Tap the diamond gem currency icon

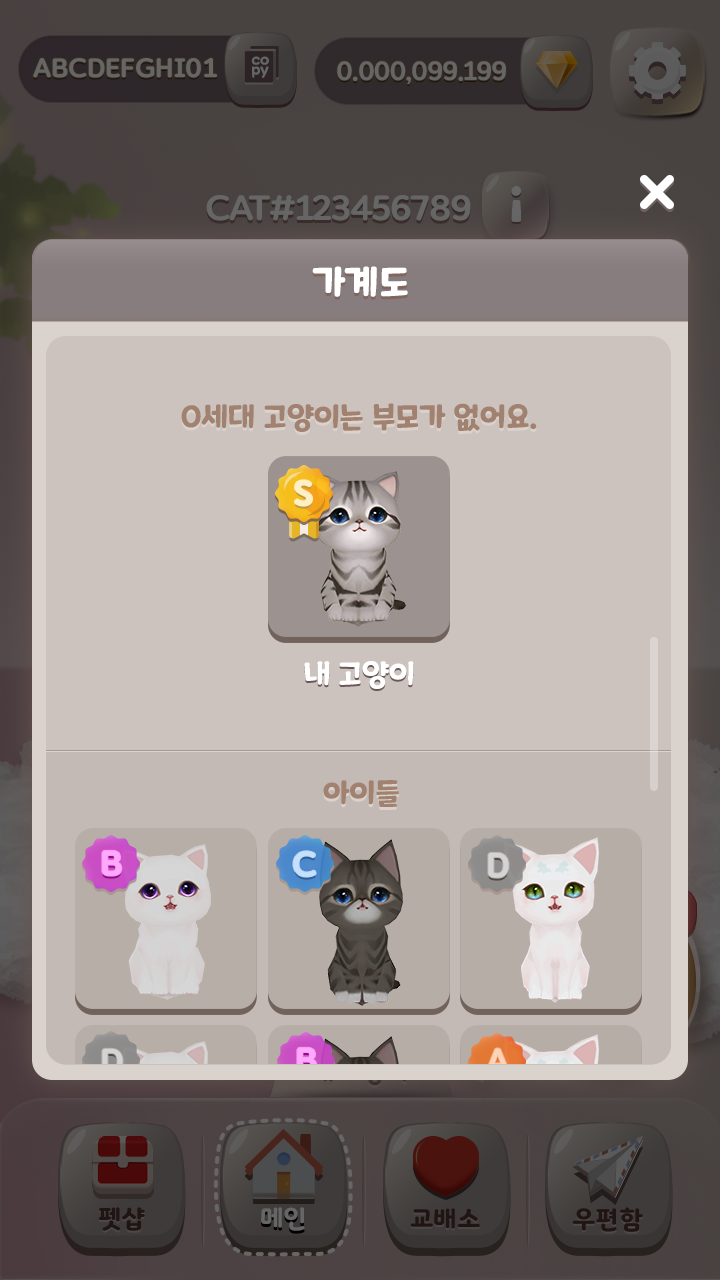[556, 71]
